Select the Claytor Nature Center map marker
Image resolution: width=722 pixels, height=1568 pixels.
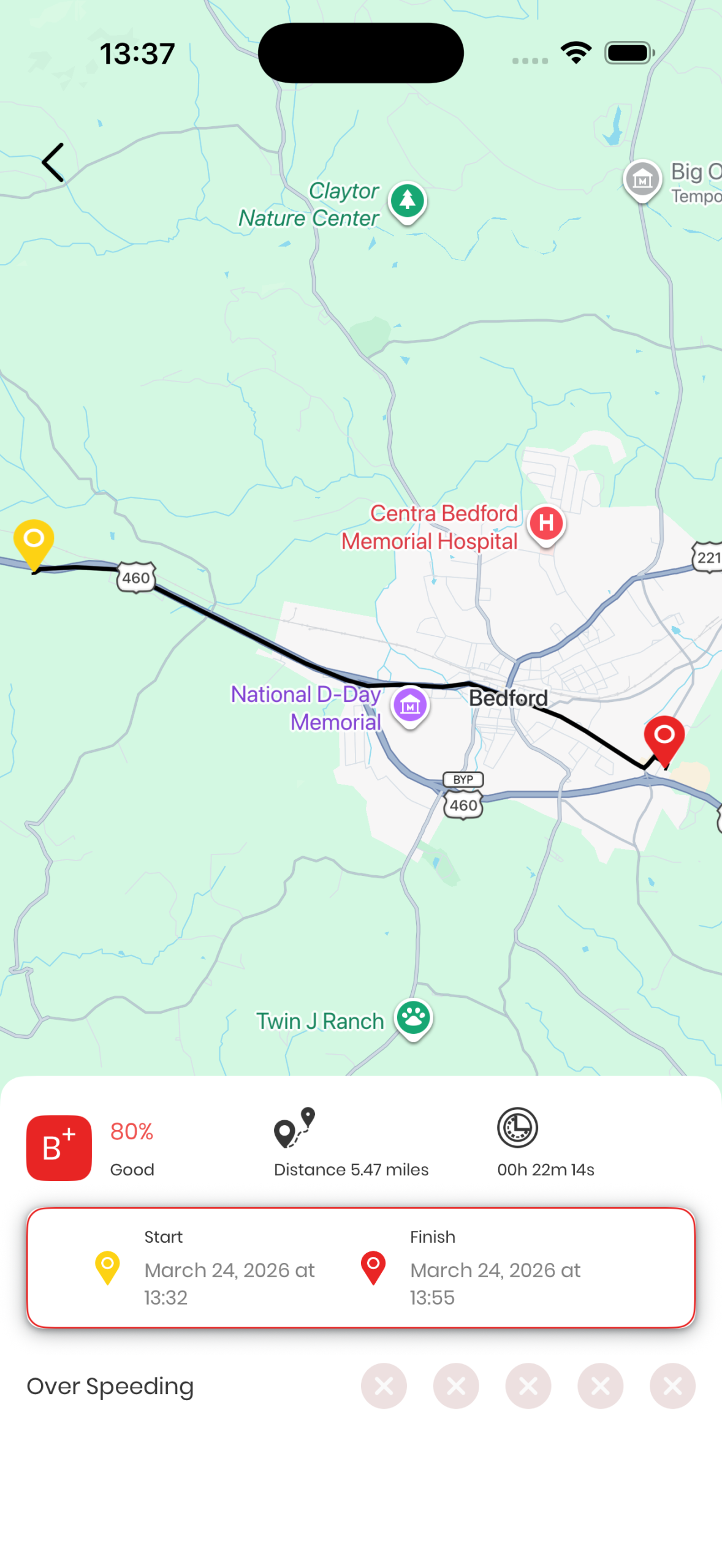tap(408, 201)
